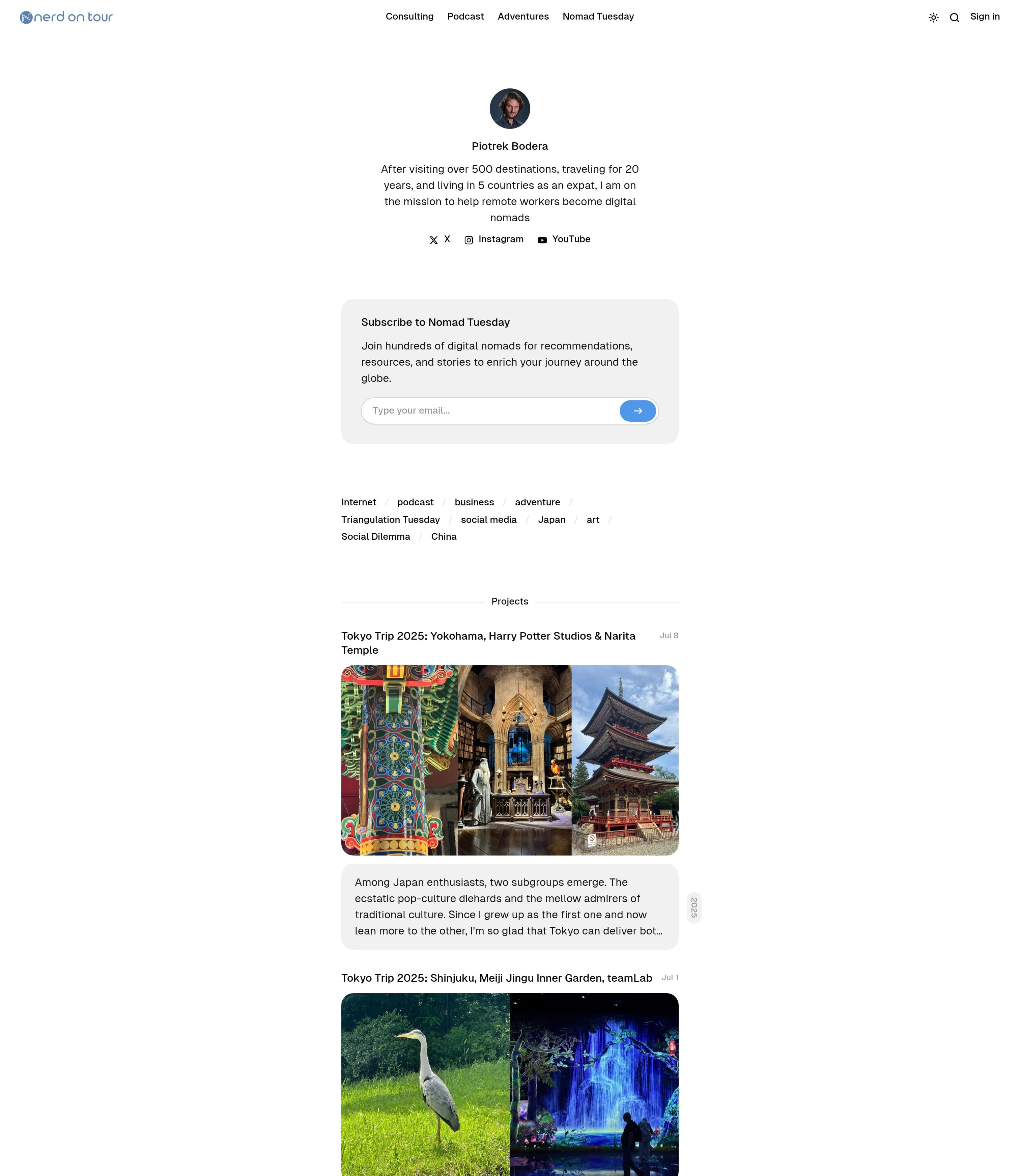The image size is (1020, 1176).
Task: Open the Consulting page
Action: (x=409, y=17)
